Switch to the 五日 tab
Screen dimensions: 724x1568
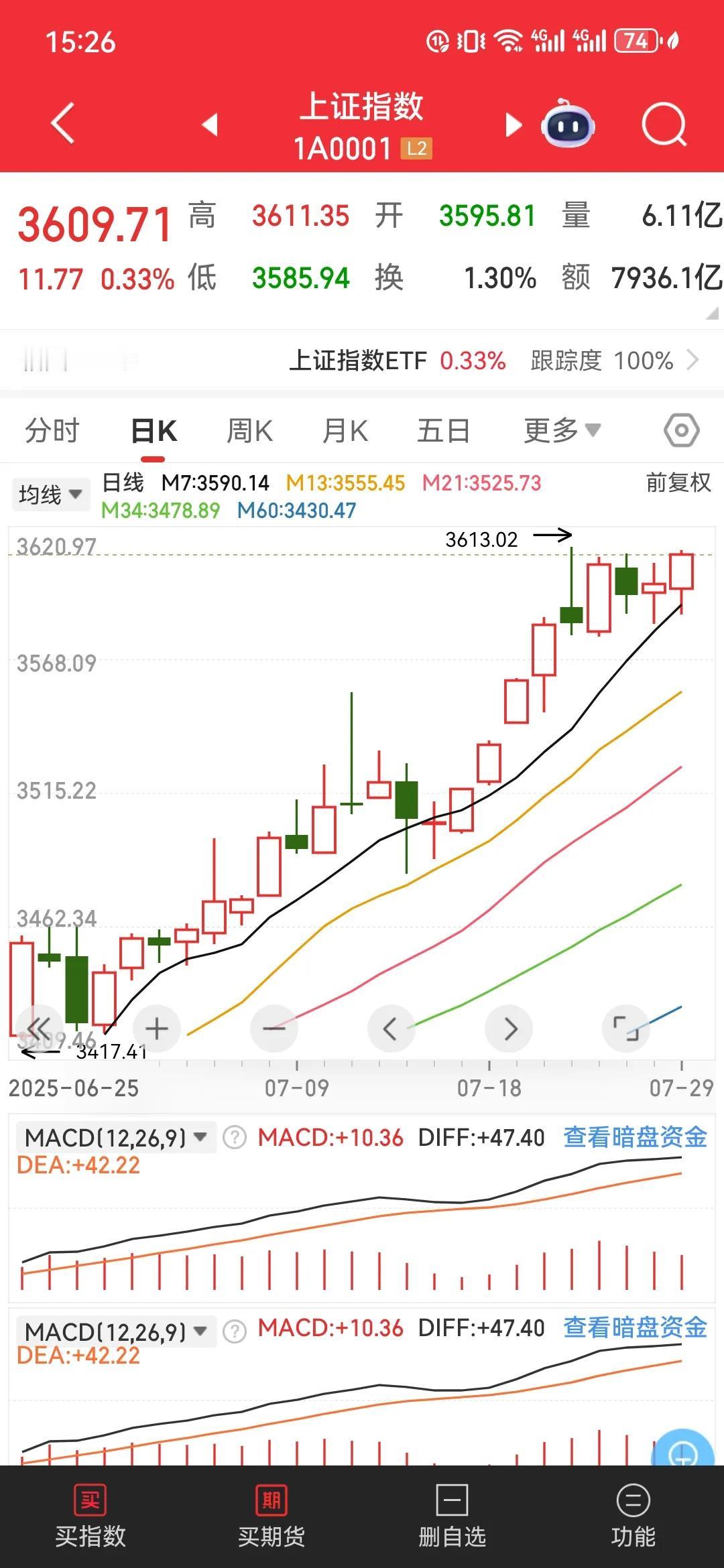pos(443,431)
